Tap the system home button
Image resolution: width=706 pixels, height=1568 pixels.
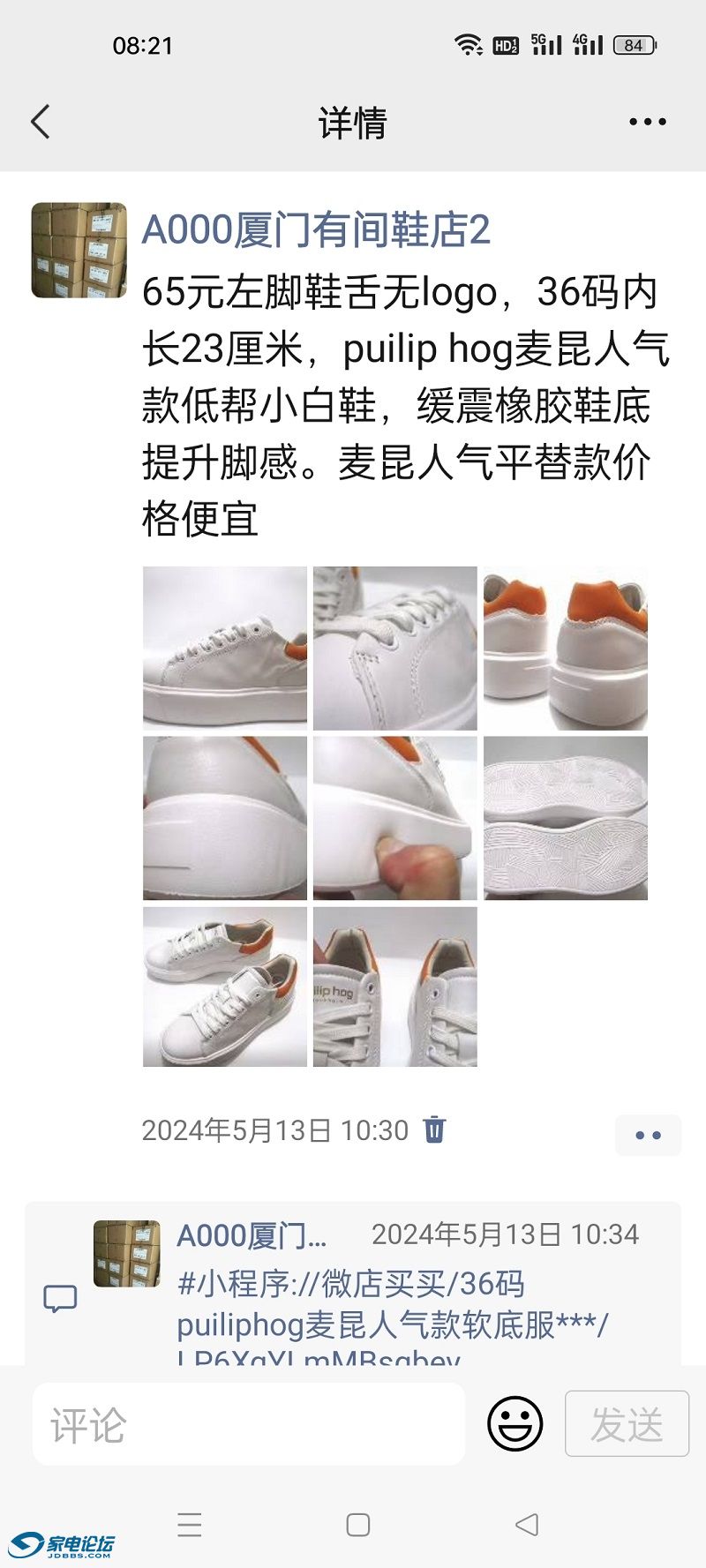[x=357, y=1525]
